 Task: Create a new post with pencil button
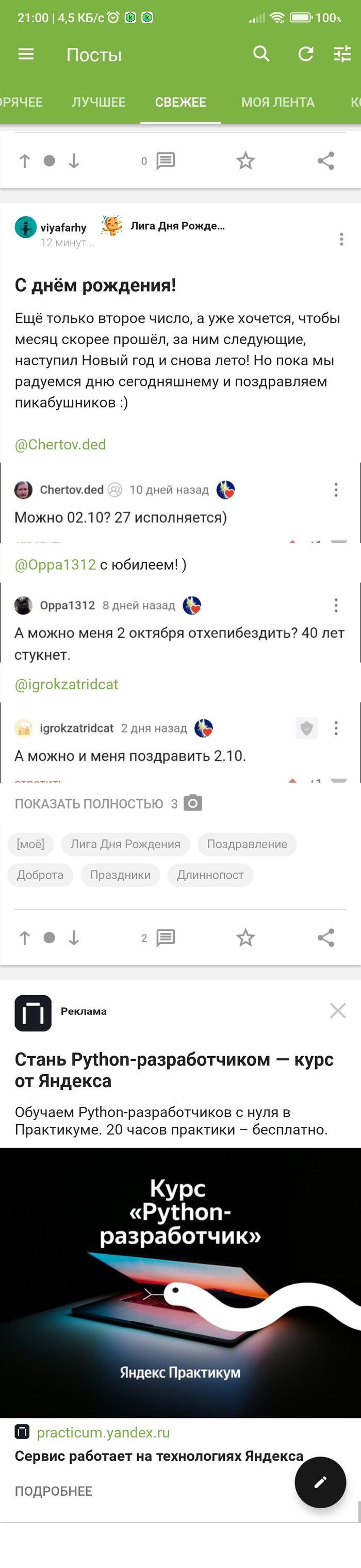pyautogui.click(x=320, y=1482)
